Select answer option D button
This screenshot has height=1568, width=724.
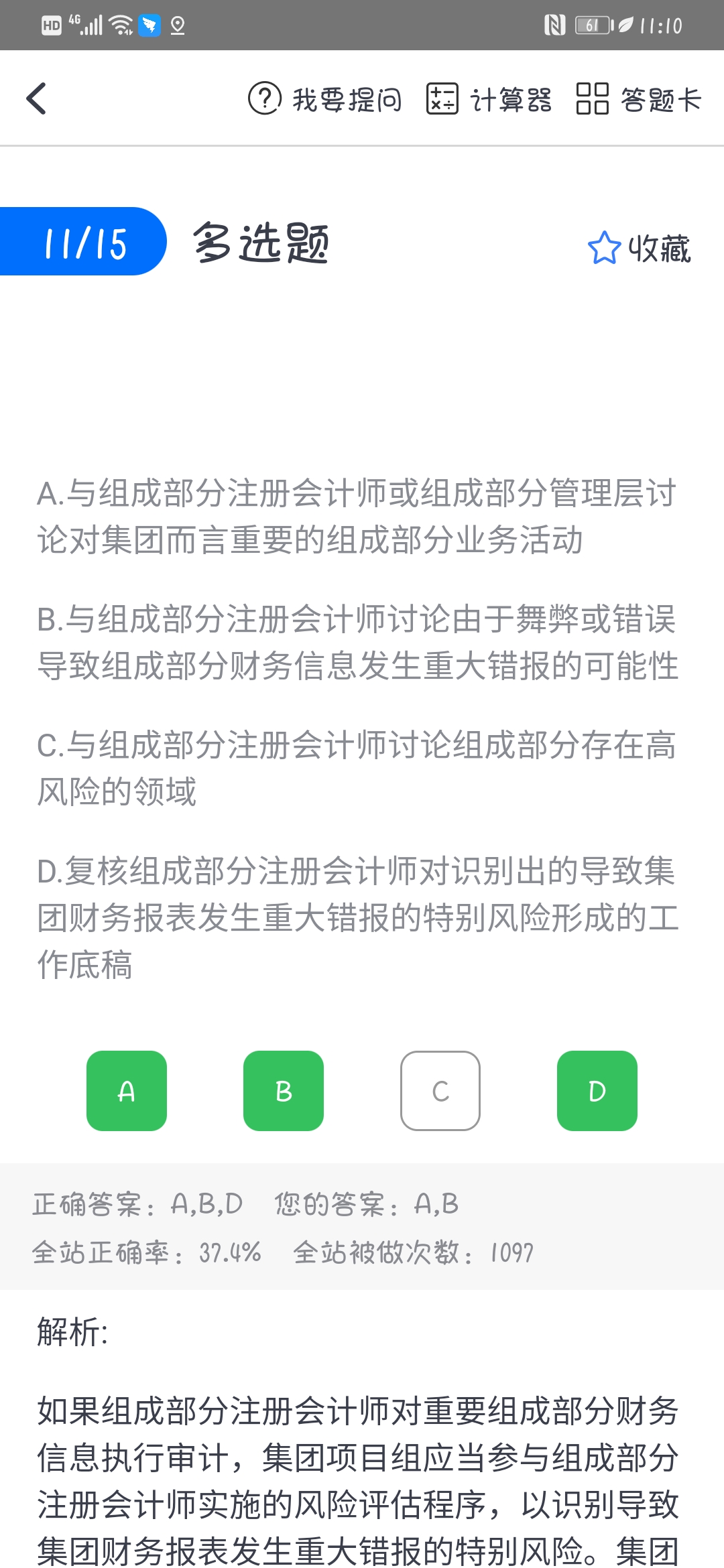(597, 1090)
